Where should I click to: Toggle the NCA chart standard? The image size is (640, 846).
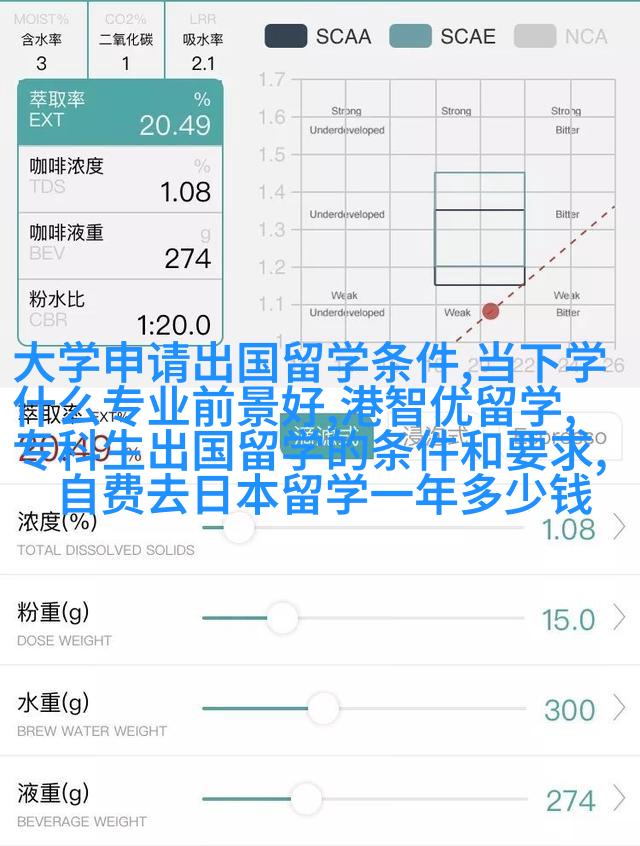[x=561, y=36]
